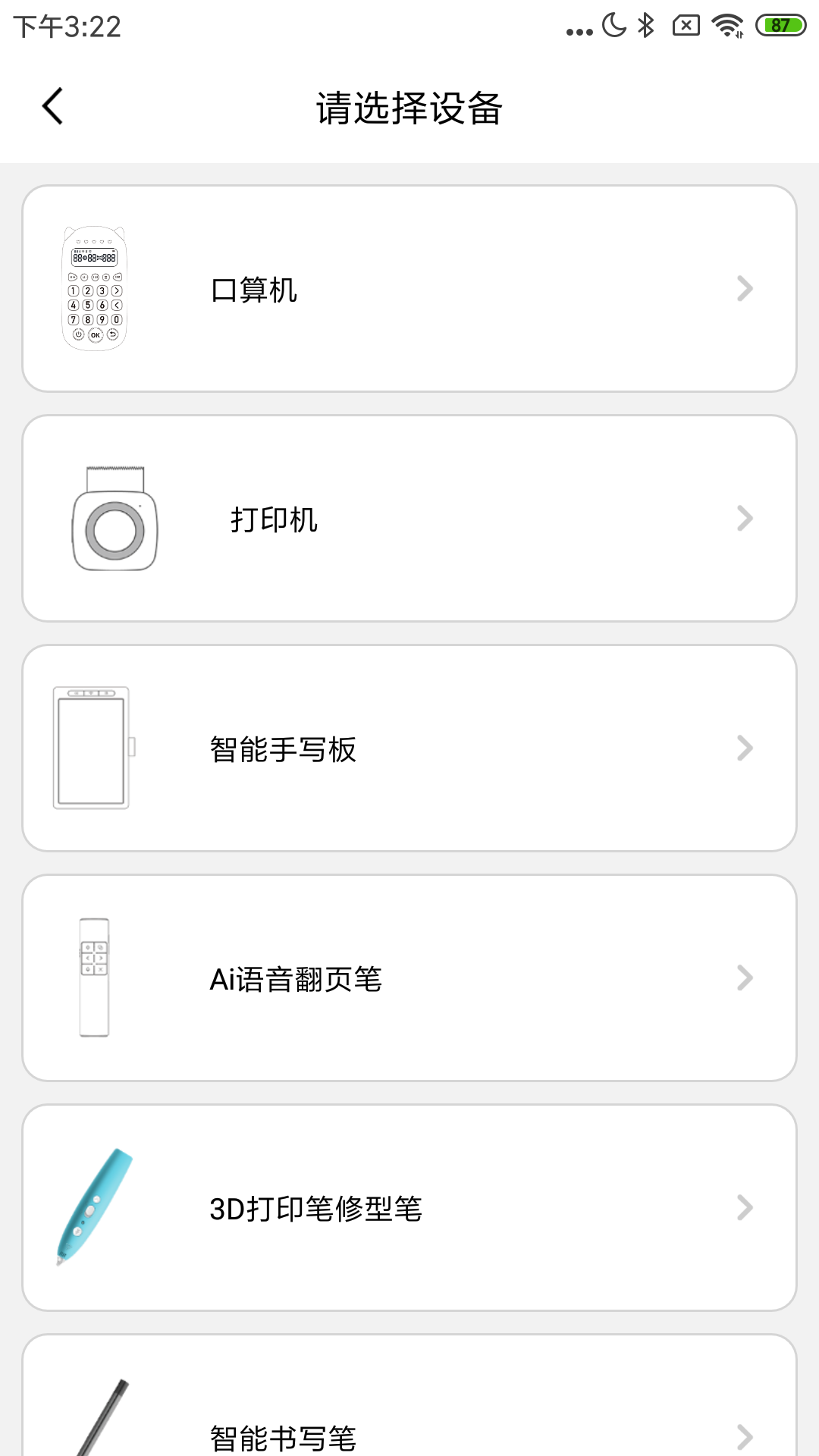The width and height of the screenshot is (819, 1456).
Task: Tap the 3:22 clock in status bar
Action: pos(64,25)
